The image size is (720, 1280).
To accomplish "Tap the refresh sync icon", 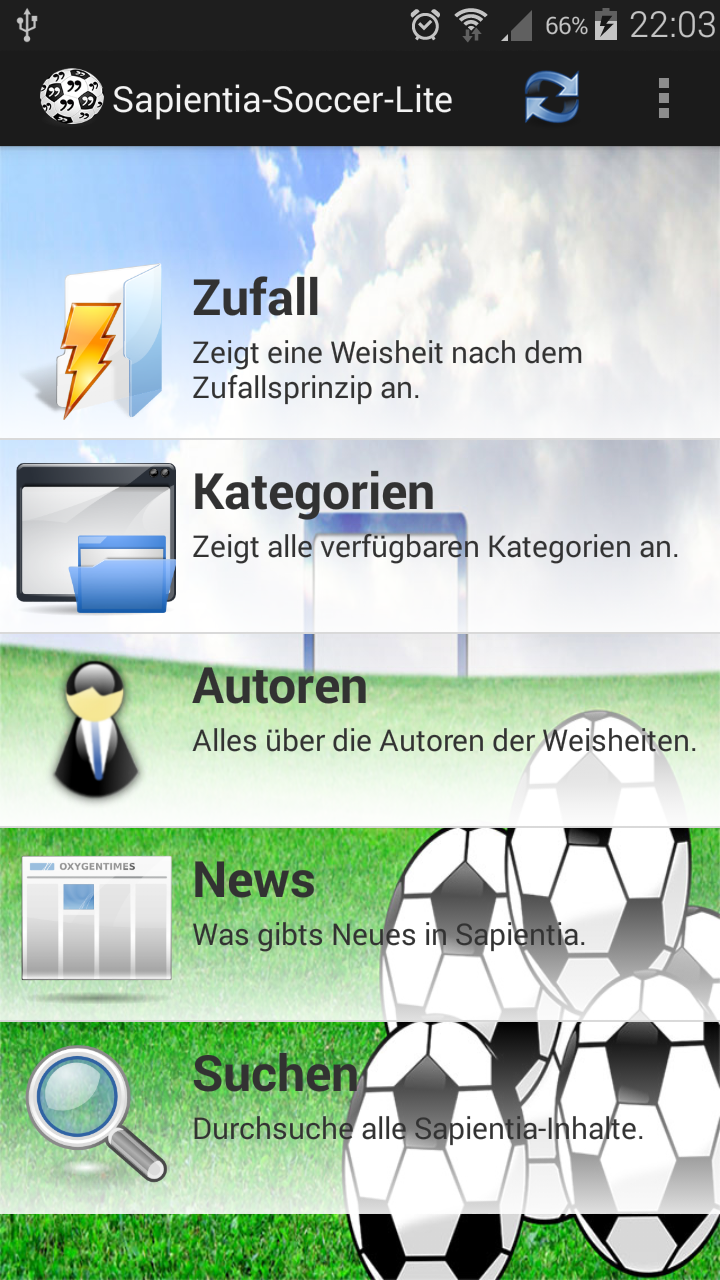I will [x=552, y=99].
